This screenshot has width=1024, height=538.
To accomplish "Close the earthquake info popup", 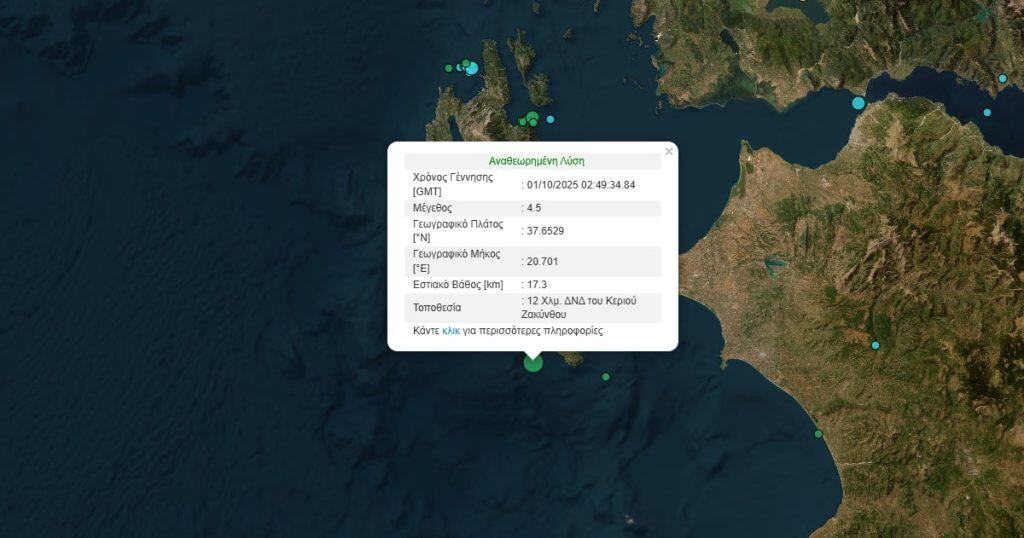I will [x=669, y=152].
